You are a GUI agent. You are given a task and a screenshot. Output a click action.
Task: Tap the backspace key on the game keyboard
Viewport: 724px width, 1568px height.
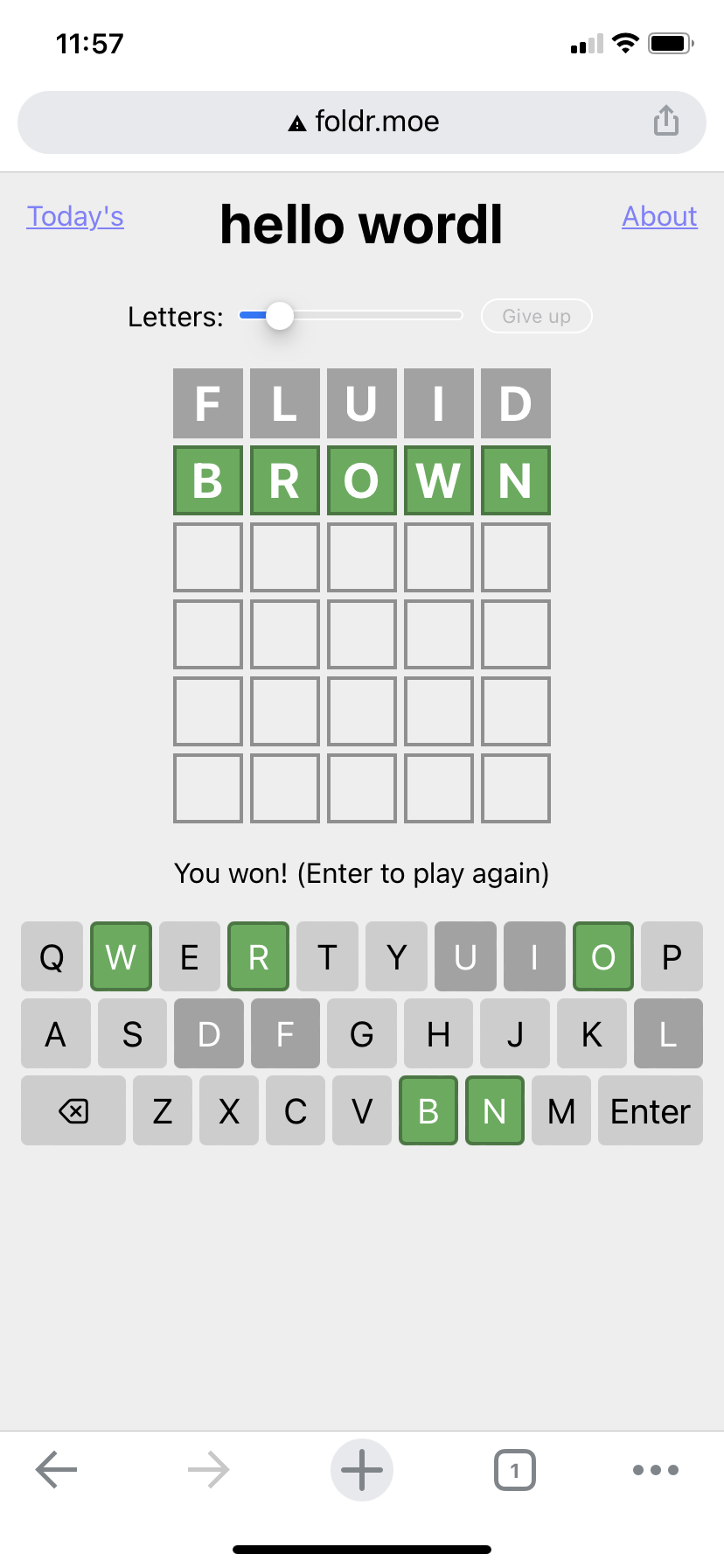click(x=73, y=1111)
